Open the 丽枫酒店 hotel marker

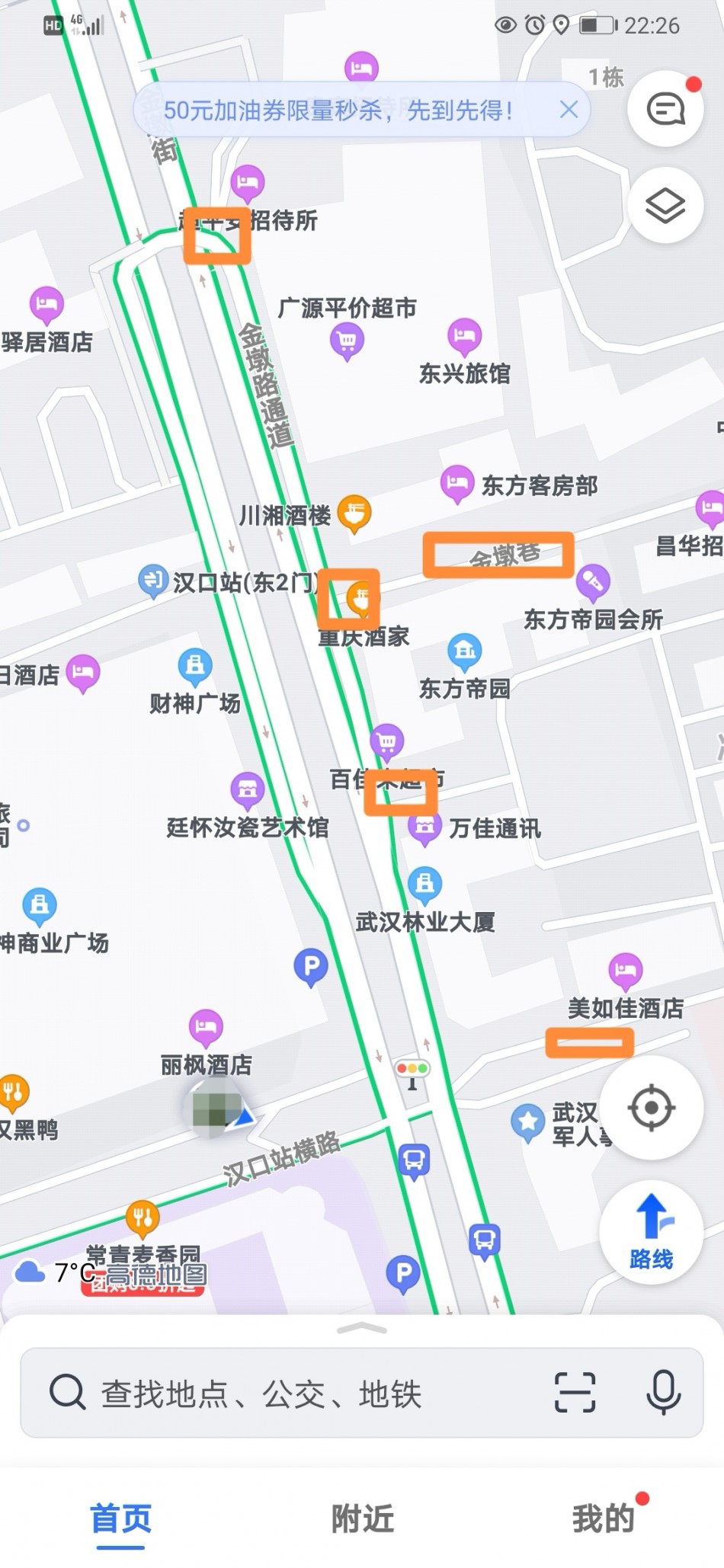(x=205, y=1027)
